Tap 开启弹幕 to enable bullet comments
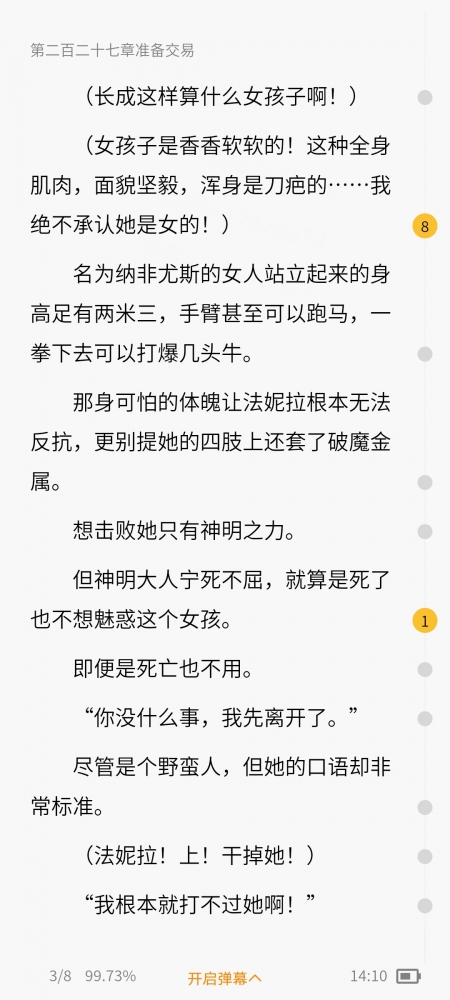The height and width of the screenshot is (1000, 450). [x=224, y=977]
